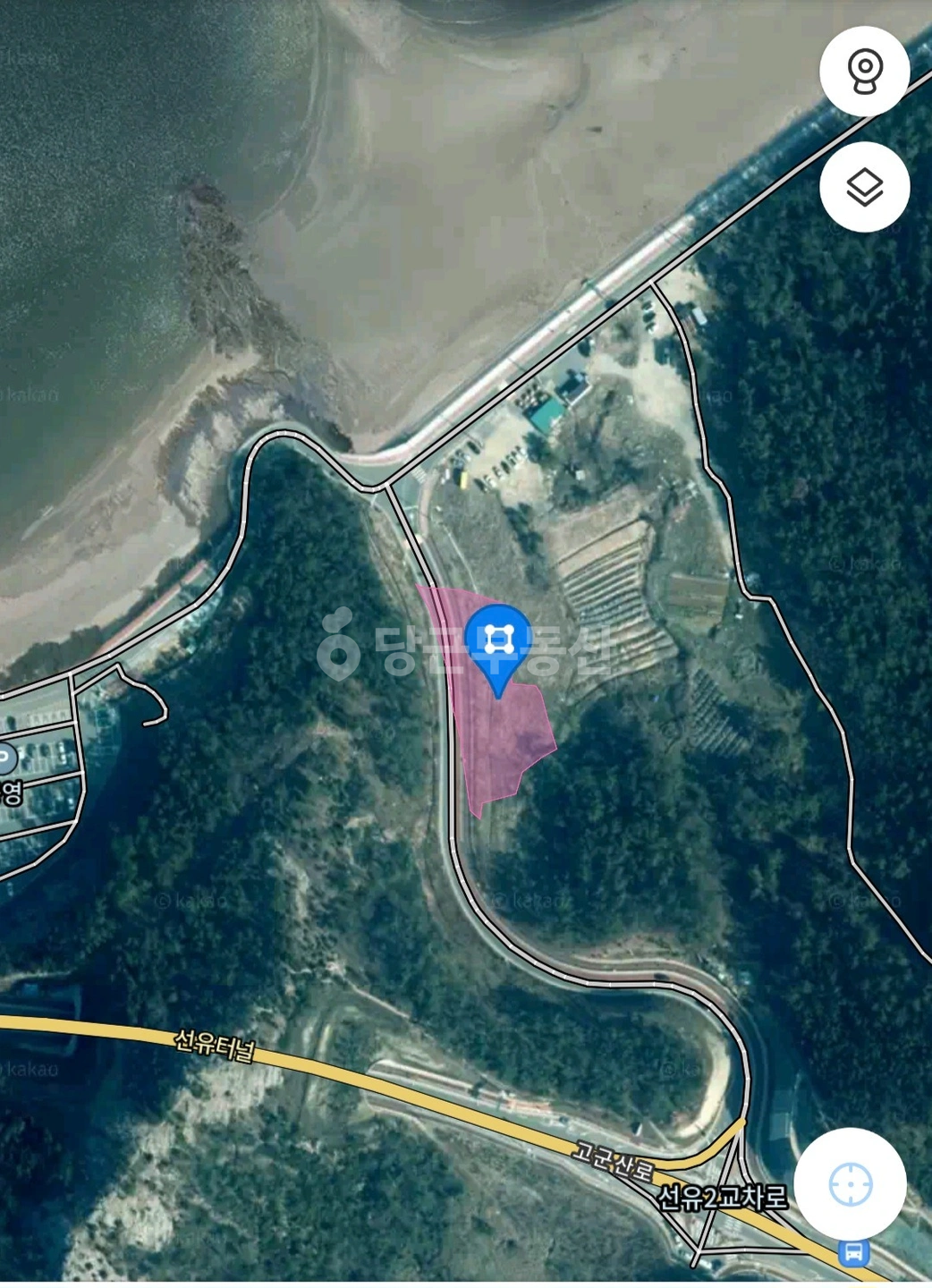Open the map layers selector
The height and width of the screenshot is (1288, 932).
[865, 187]
